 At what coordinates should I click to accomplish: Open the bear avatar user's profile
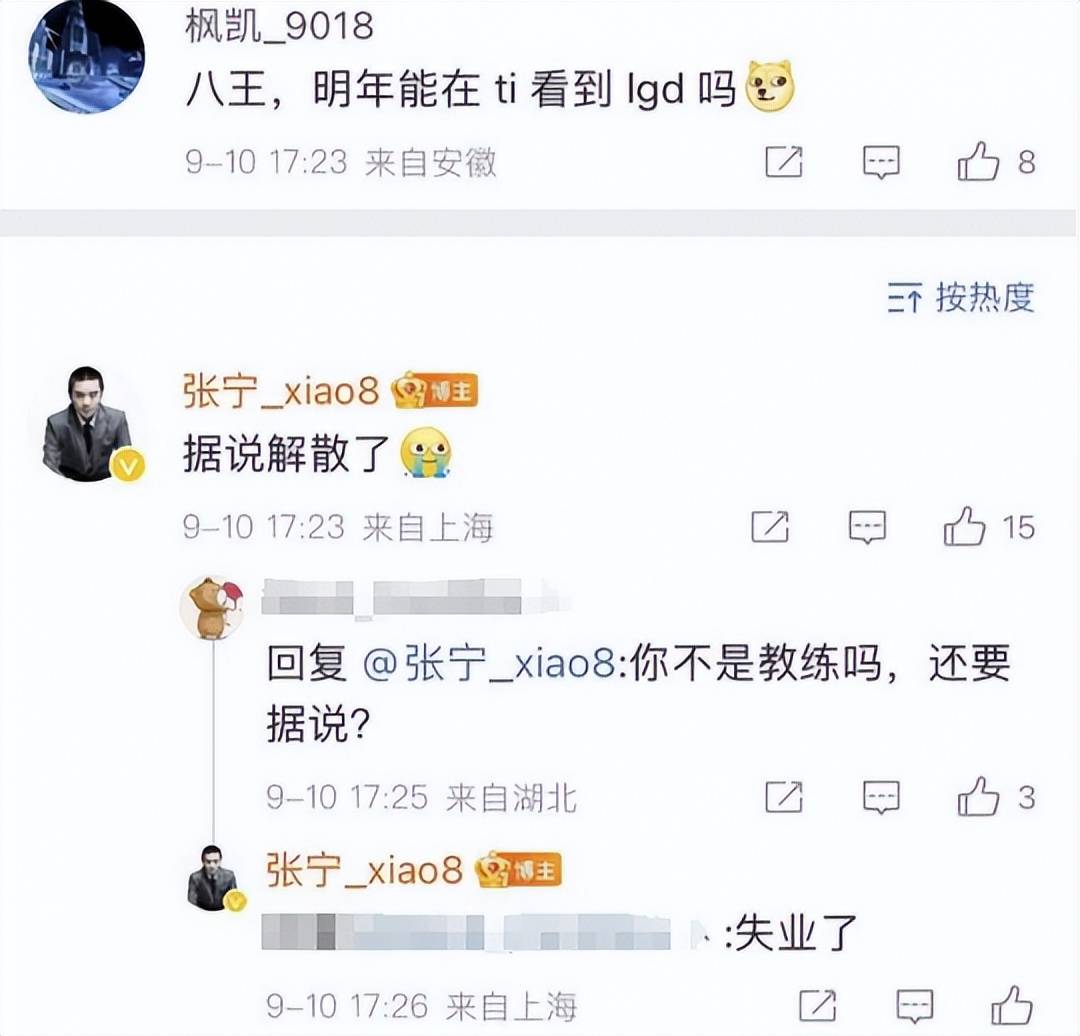[211, 607]
